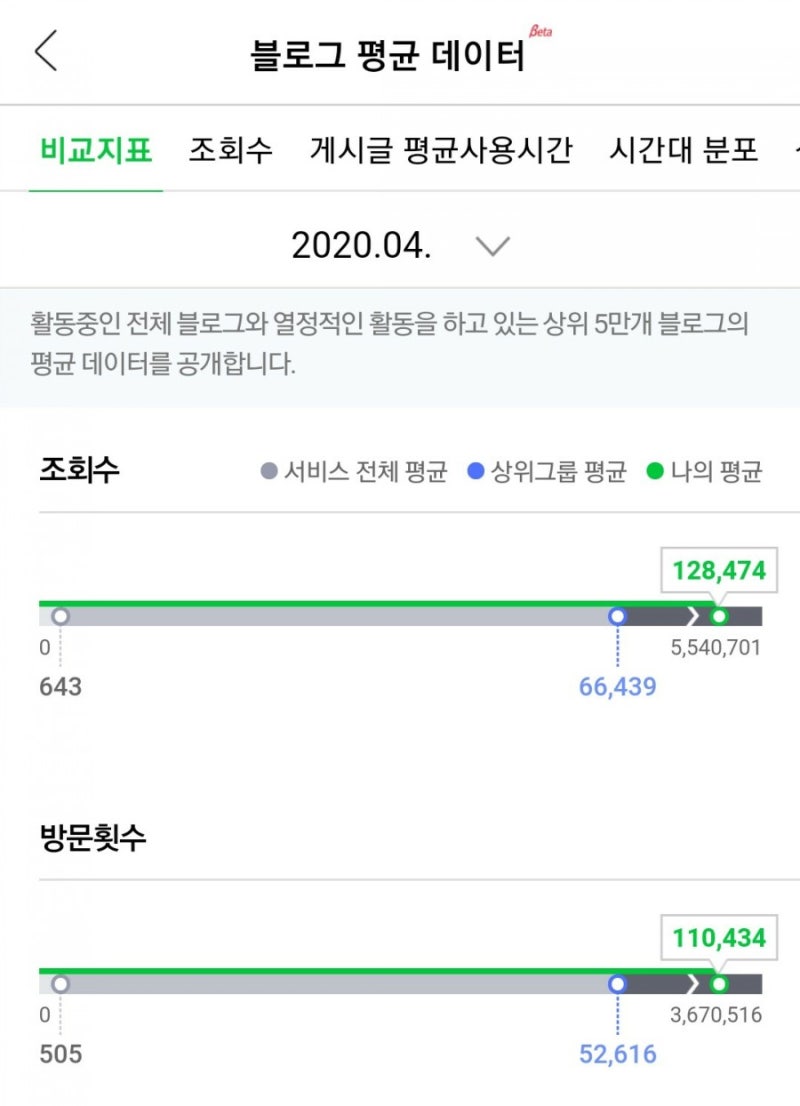
Task: Click the blue 52,616 label link
Action: (x=619, y=1053)
